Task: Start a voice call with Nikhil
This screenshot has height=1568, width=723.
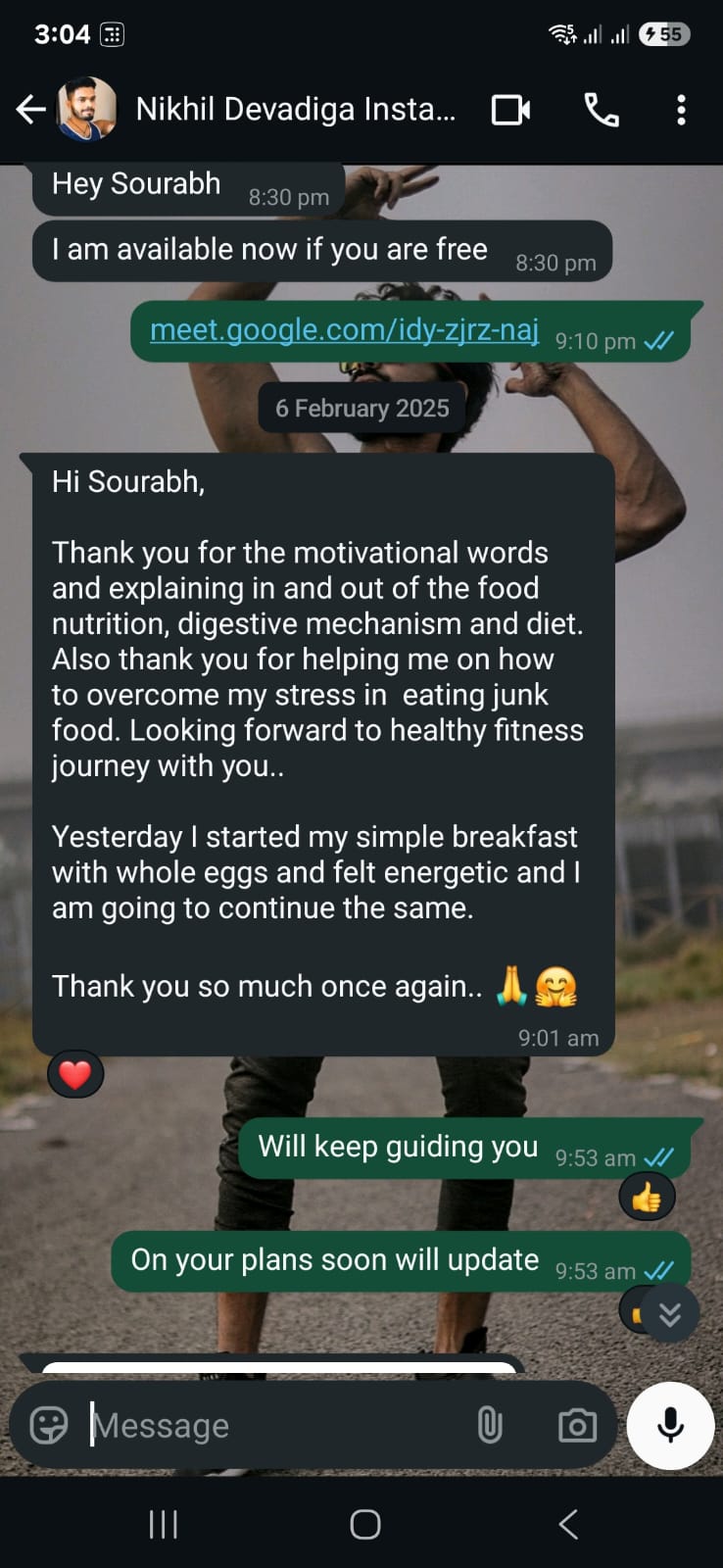Action: [602, 109]
